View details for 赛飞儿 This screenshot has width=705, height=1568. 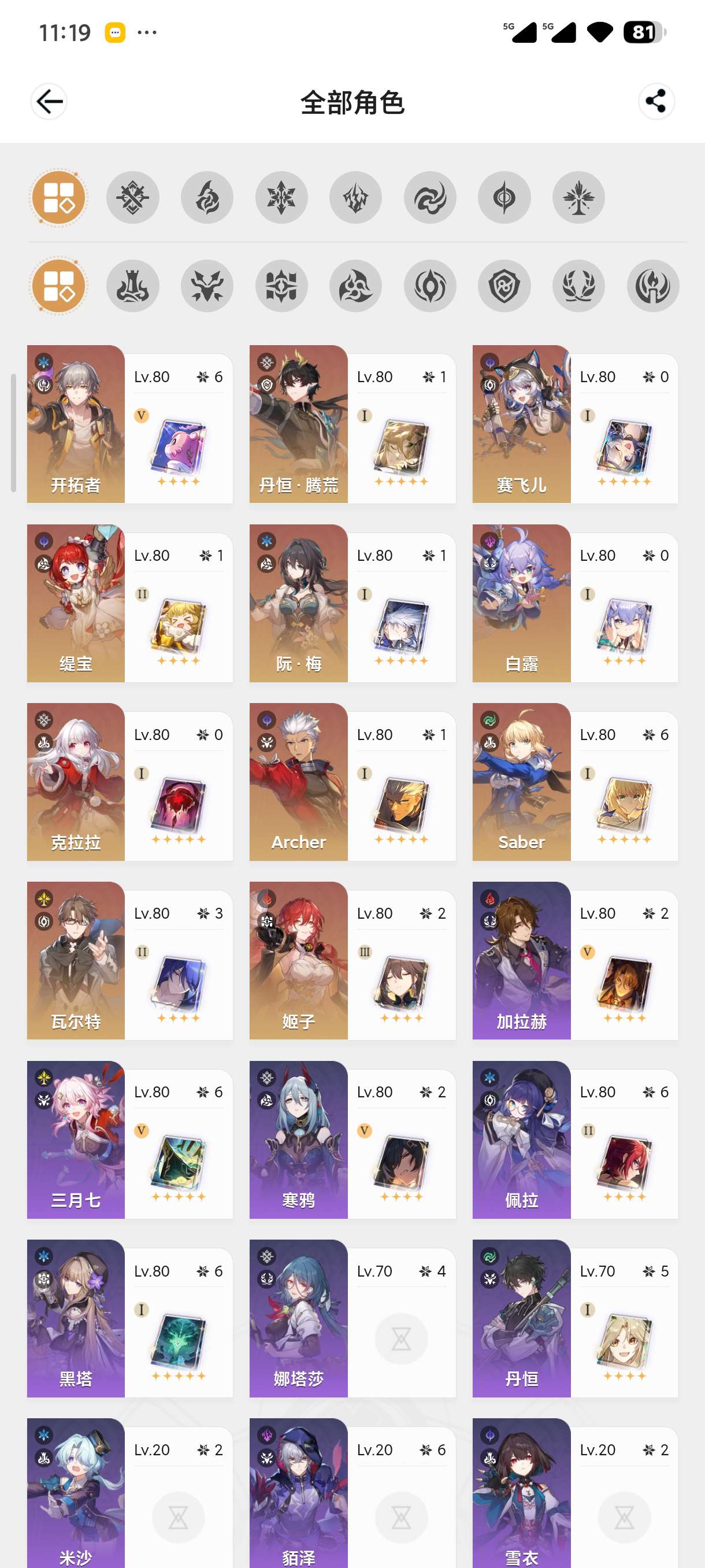(x=575, y=424)
